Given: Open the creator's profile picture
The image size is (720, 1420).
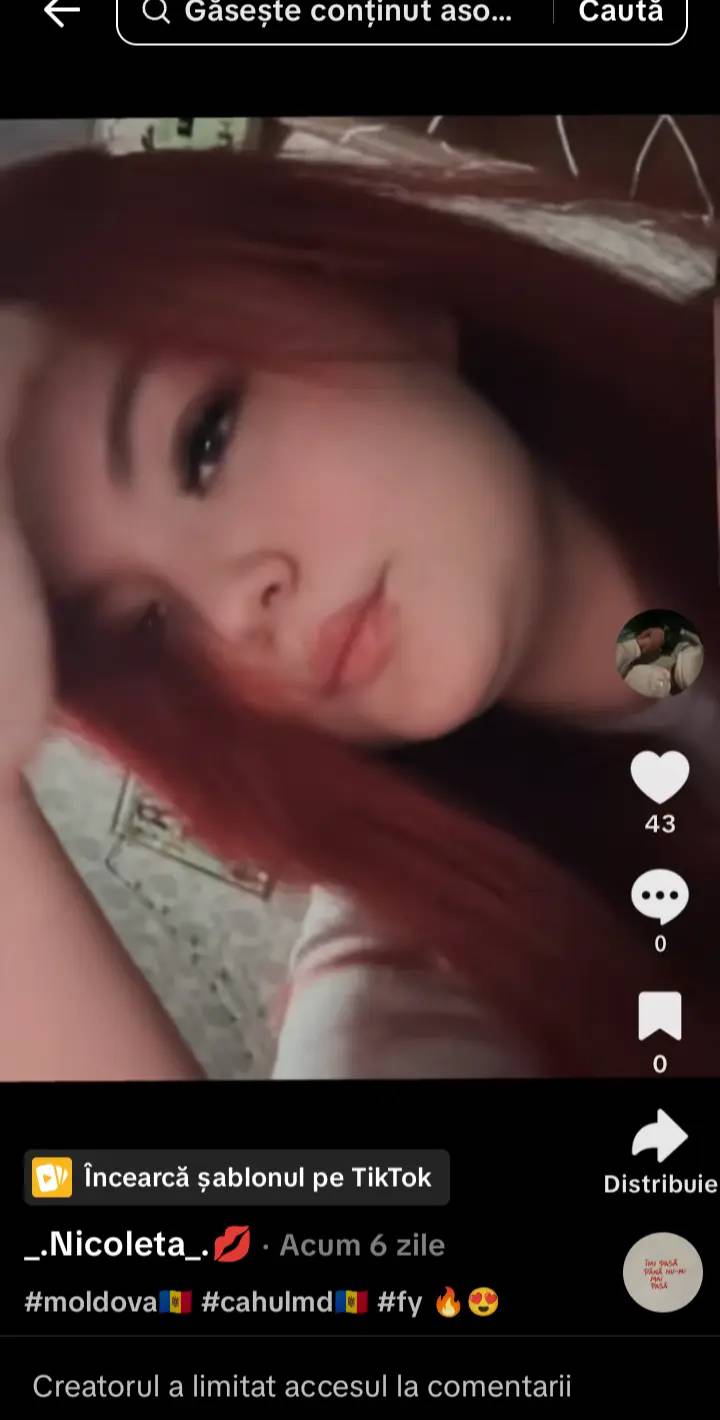Looking at the screenshot, I should click(x=659, y=653).
